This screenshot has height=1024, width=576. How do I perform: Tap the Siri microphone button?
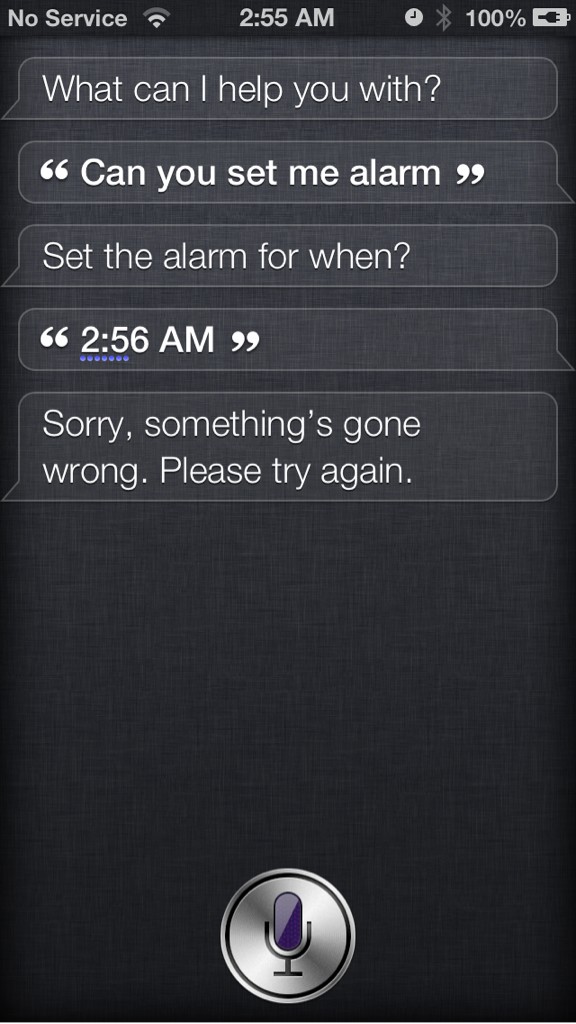coord(288,936)
